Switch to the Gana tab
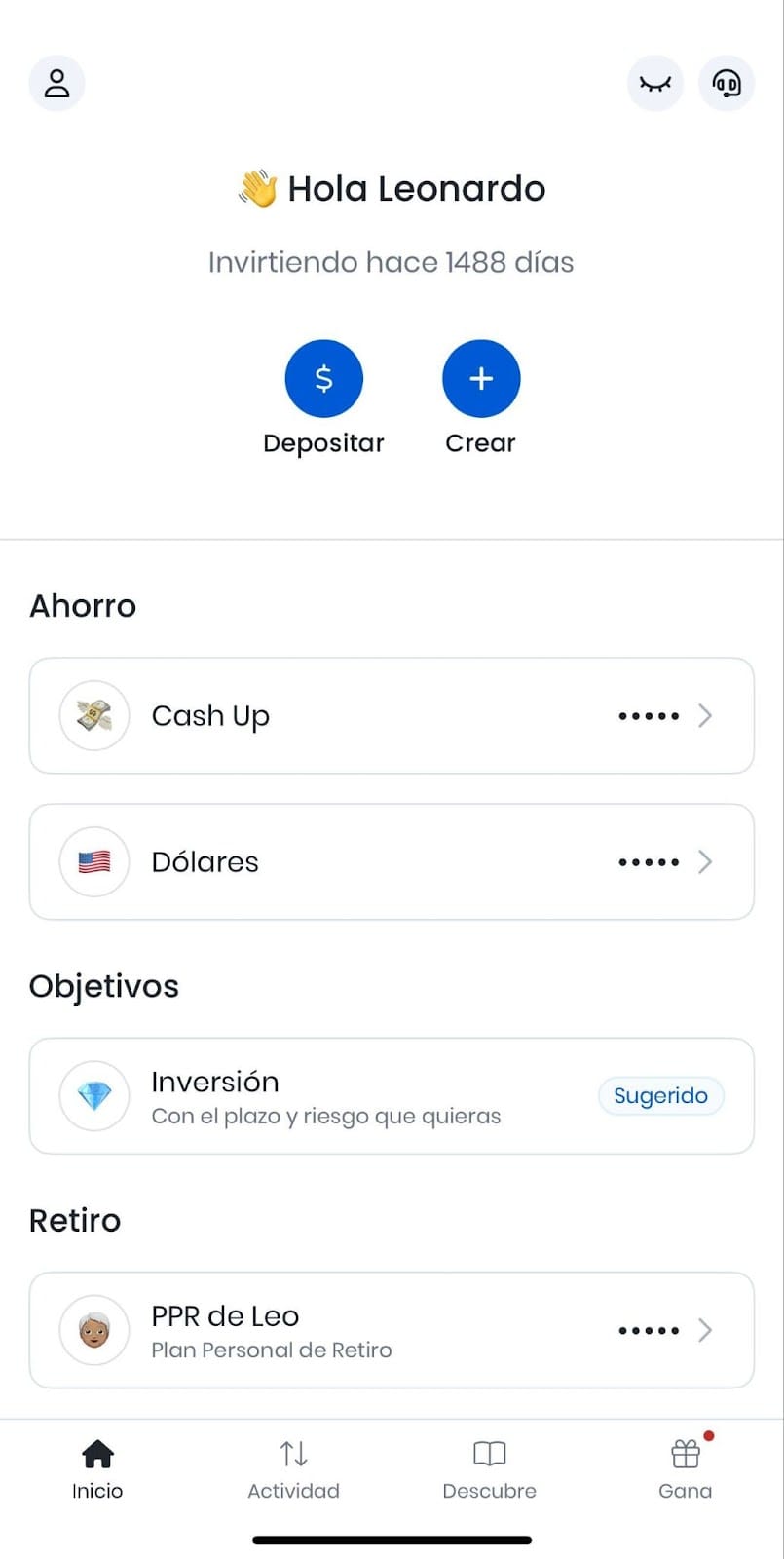Viewport: 784px width, 1559px height. (686, 1469)
